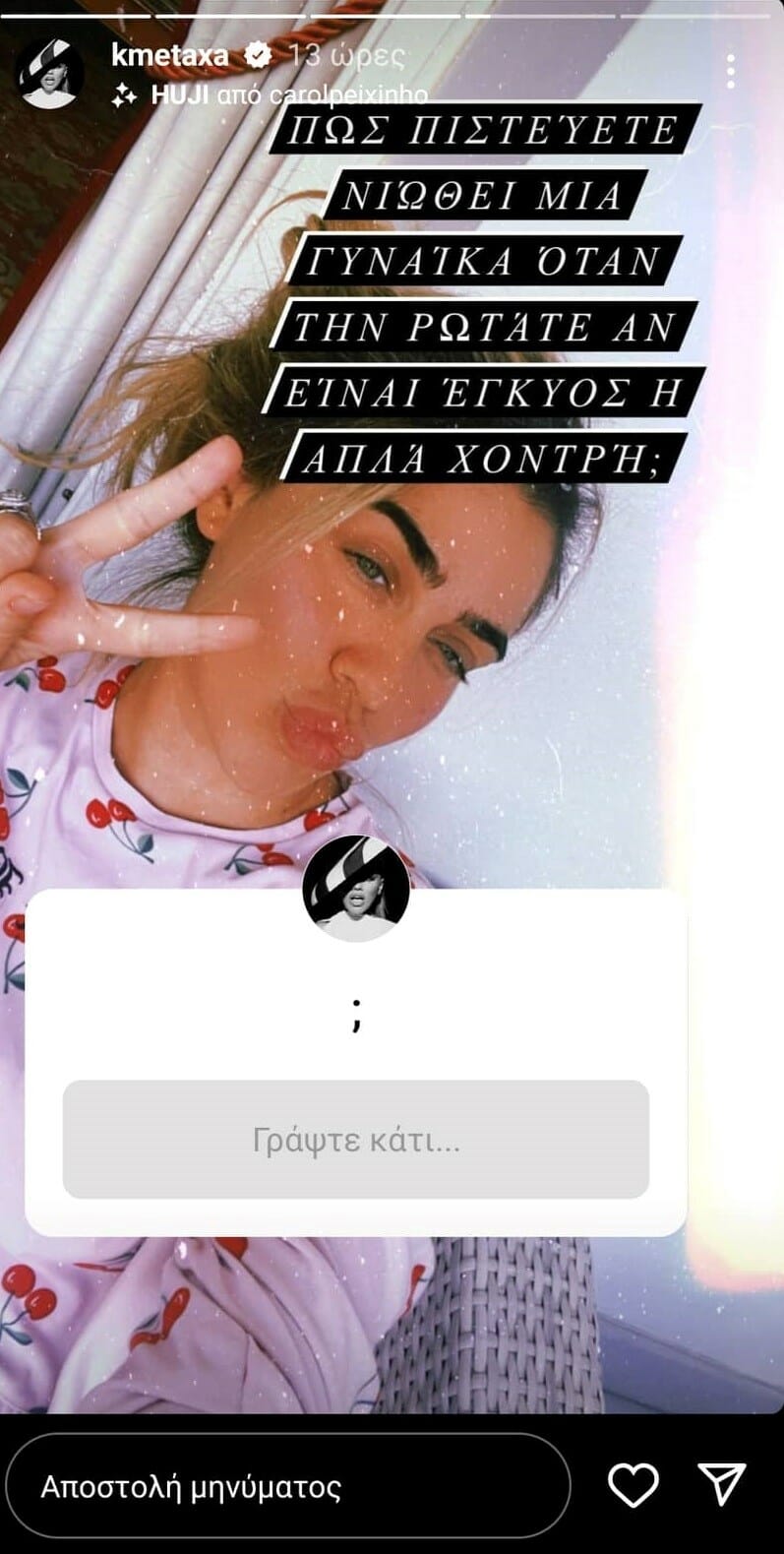Tap the 'Γράψτε κάτι...' answer field
Image resolution: width=784 pixels, height=1554 pixels.
[x=355, y=1140]
